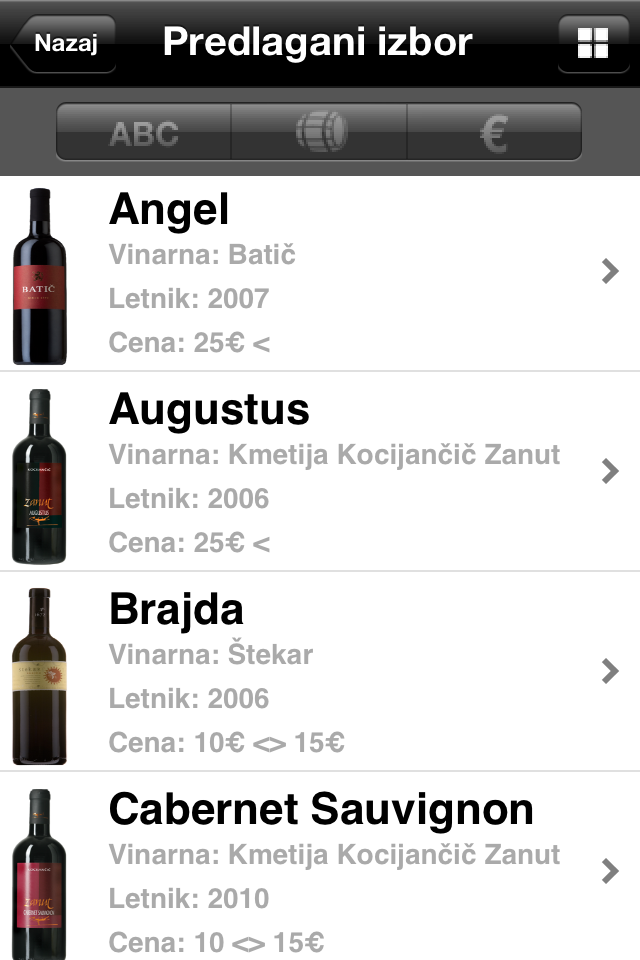View details of Augustus wine

coord(320,472)
